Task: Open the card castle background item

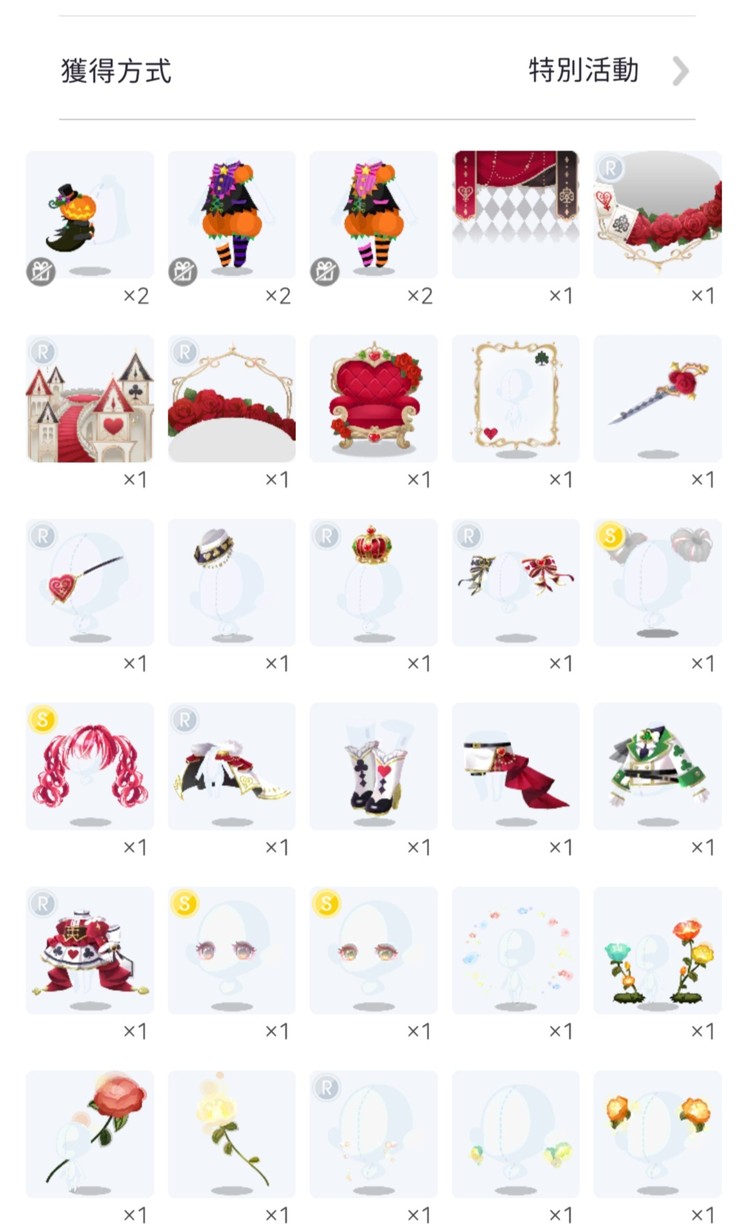Action: click(90, 399)
